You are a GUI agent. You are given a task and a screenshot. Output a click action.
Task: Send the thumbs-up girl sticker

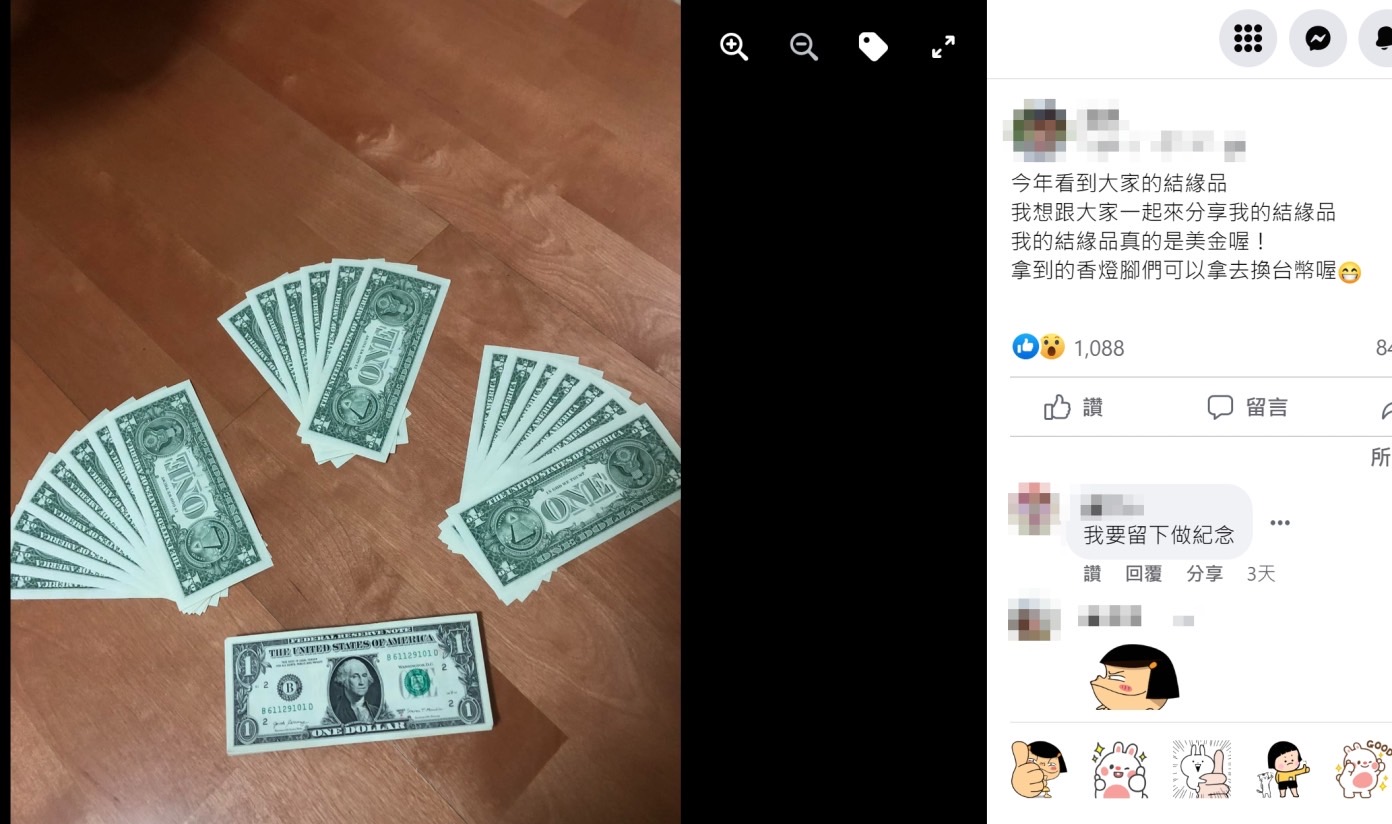tap(1039, 769)
